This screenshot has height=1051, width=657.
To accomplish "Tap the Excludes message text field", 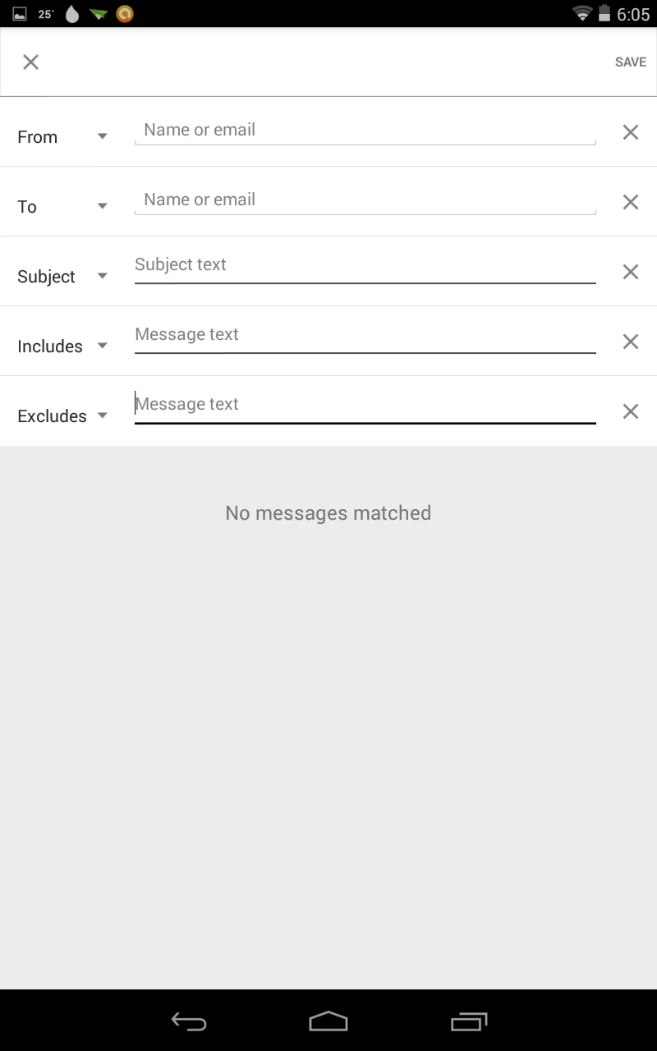I will pos(365,405).
